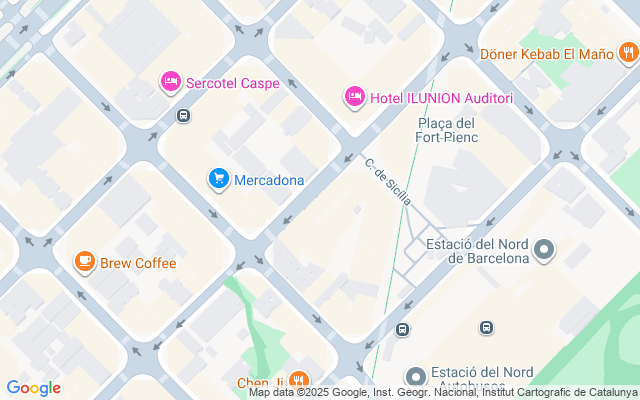The height and width of the screenshot is (400, 640).
Task: Open the Sercotel Caspe hotel pin
Action: point(171,82)
